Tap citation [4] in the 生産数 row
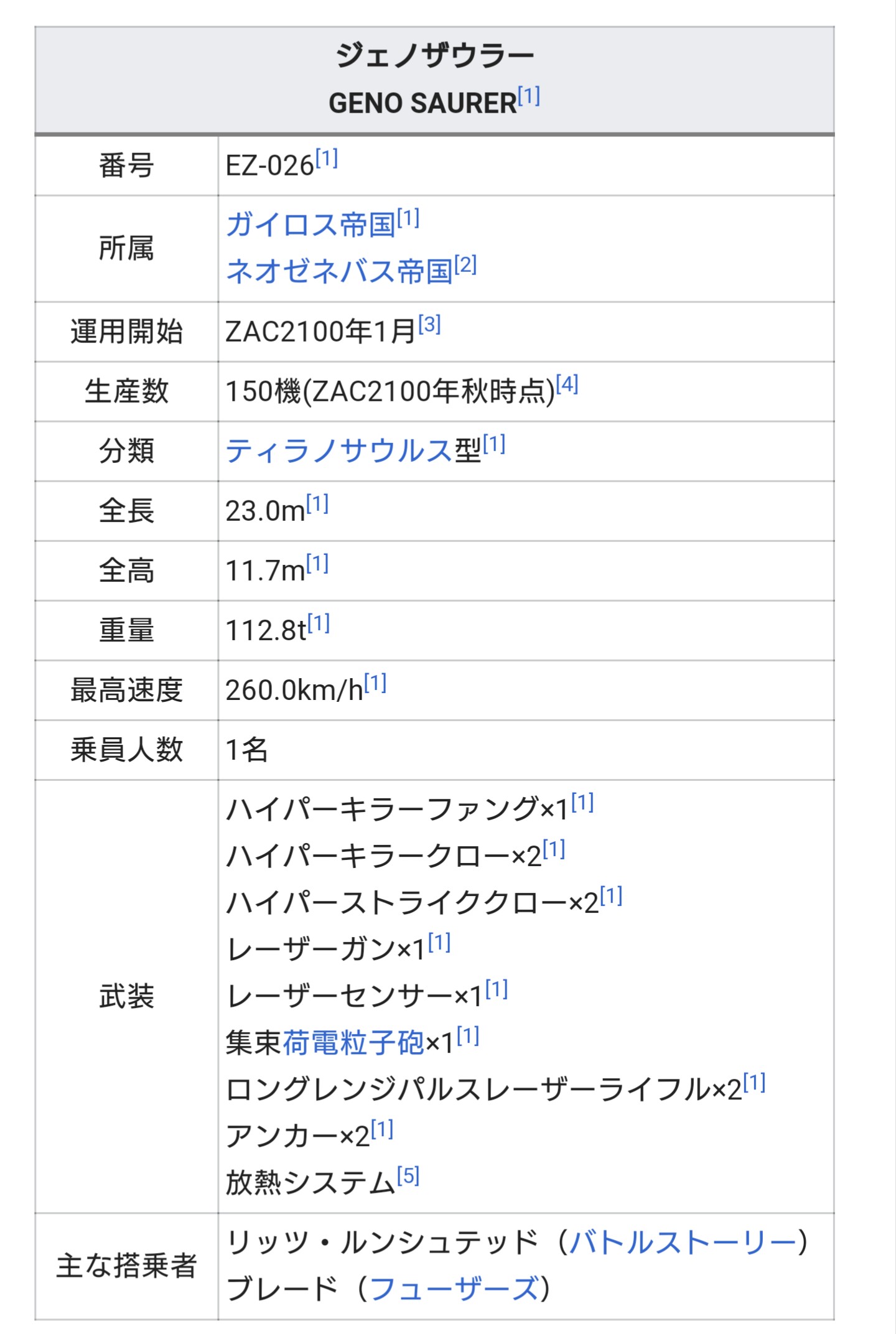 pyautogui.click(x=567, y=384)
